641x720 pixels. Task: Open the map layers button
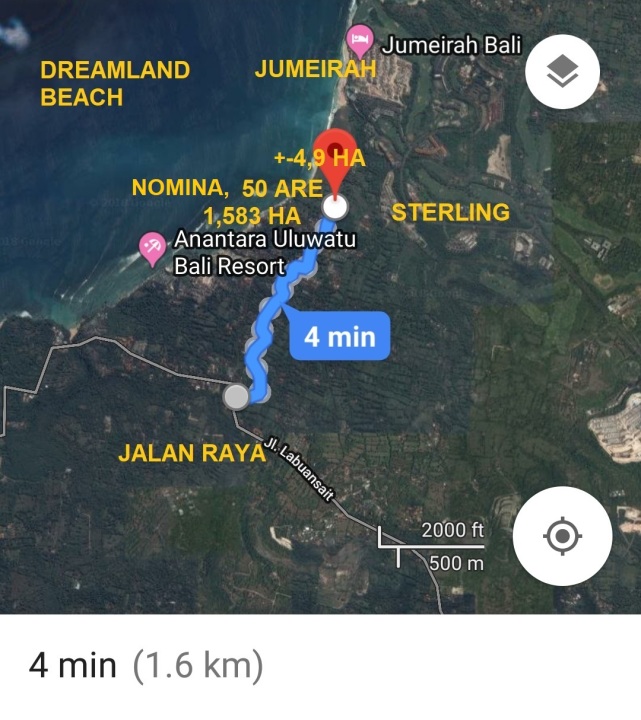[562, 71]
